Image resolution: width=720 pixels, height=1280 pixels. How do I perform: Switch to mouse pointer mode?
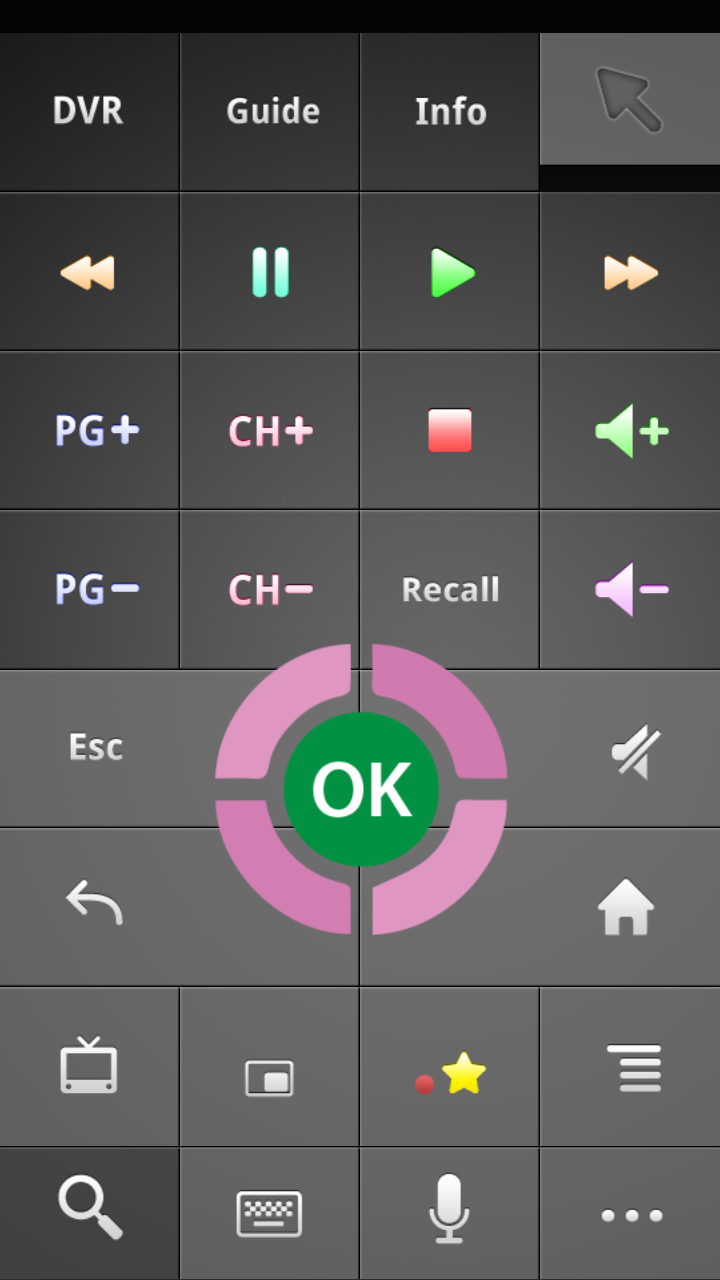[629, 99]
